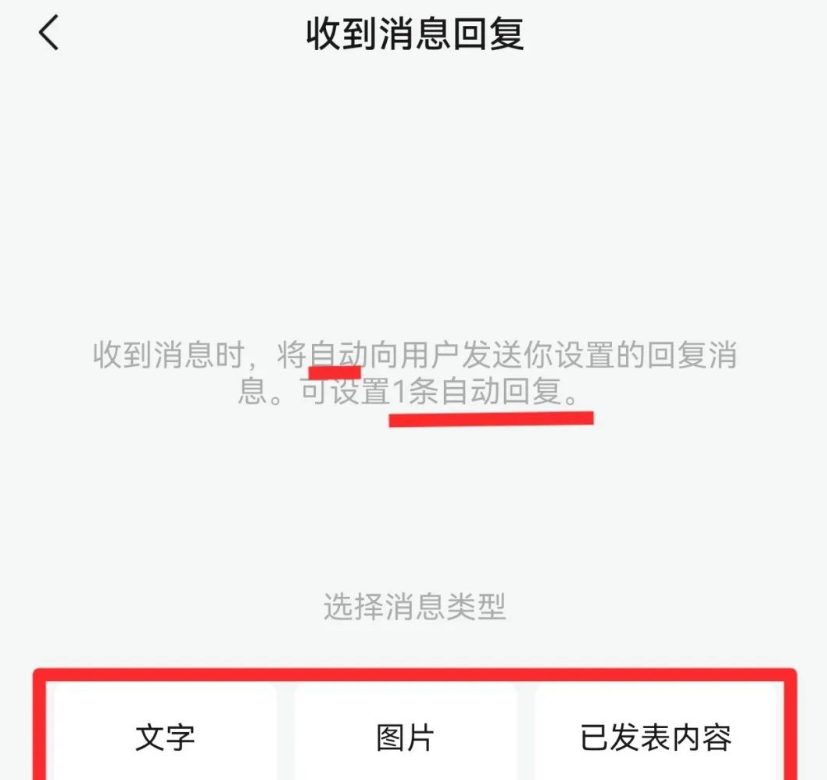Pick 已发表内容 message type
Image resolution: width=827 pixels, height=780 pixels.
point(656,737)
